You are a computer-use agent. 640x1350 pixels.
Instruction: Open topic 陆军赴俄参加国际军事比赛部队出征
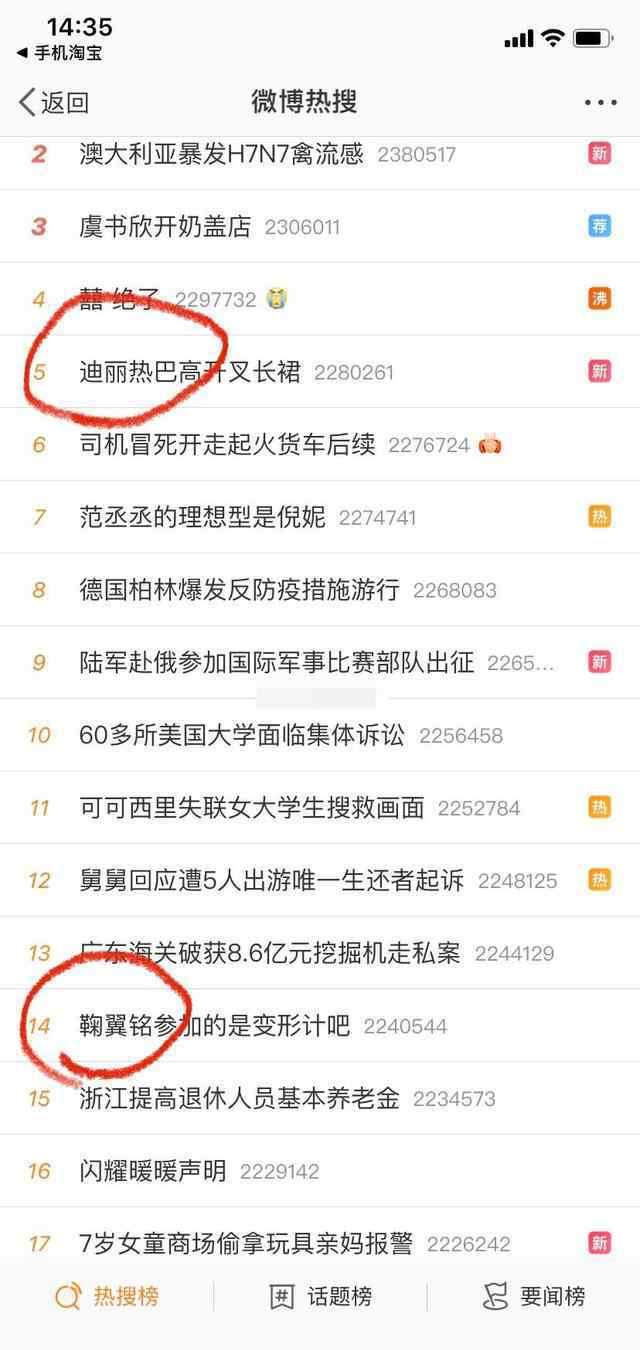(276, 662)
